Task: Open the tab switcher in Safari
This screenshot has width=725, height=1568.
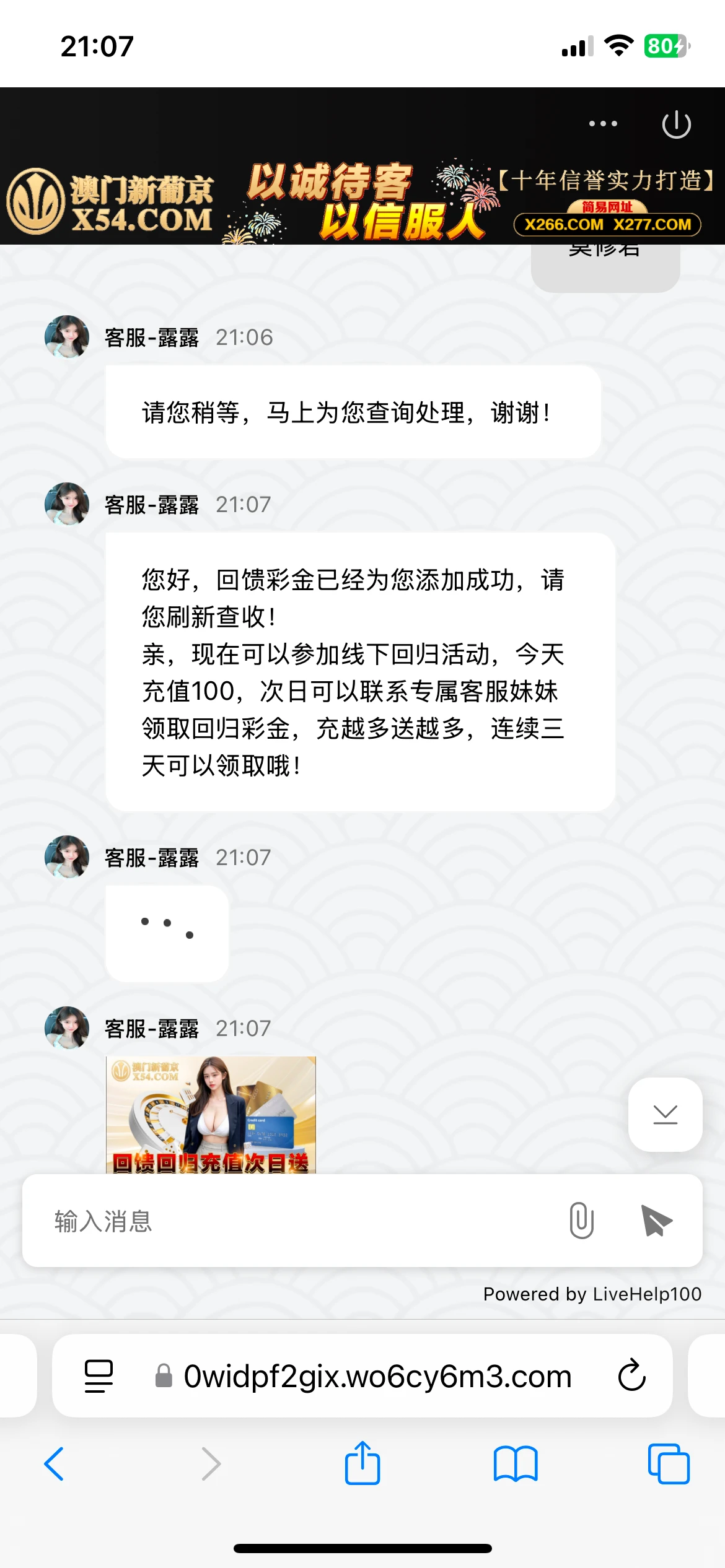Action: coord(670,1464)
